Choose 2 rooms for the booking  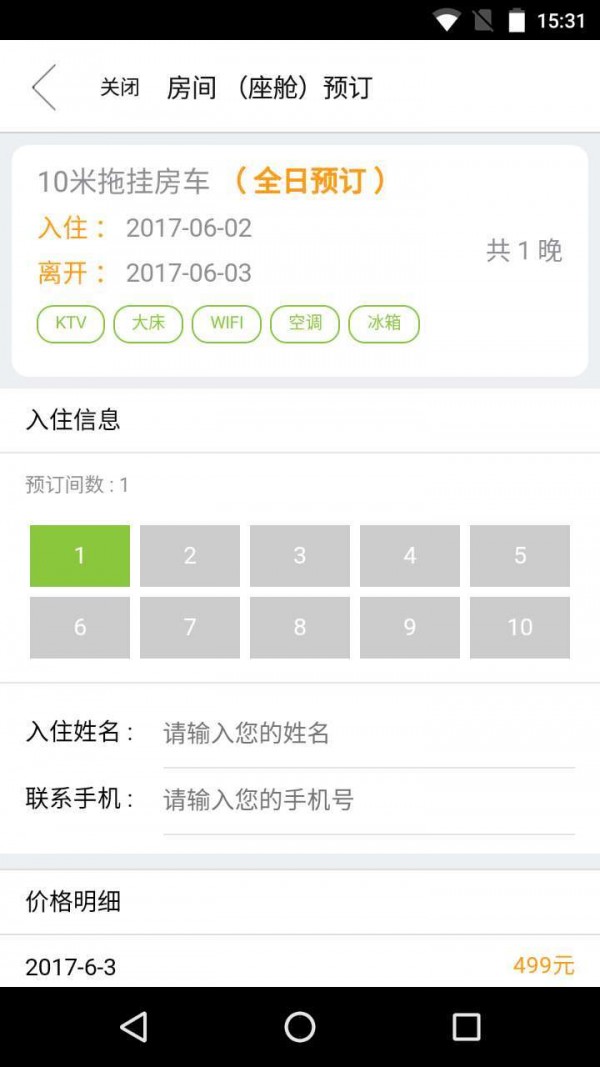coord(190,555)
